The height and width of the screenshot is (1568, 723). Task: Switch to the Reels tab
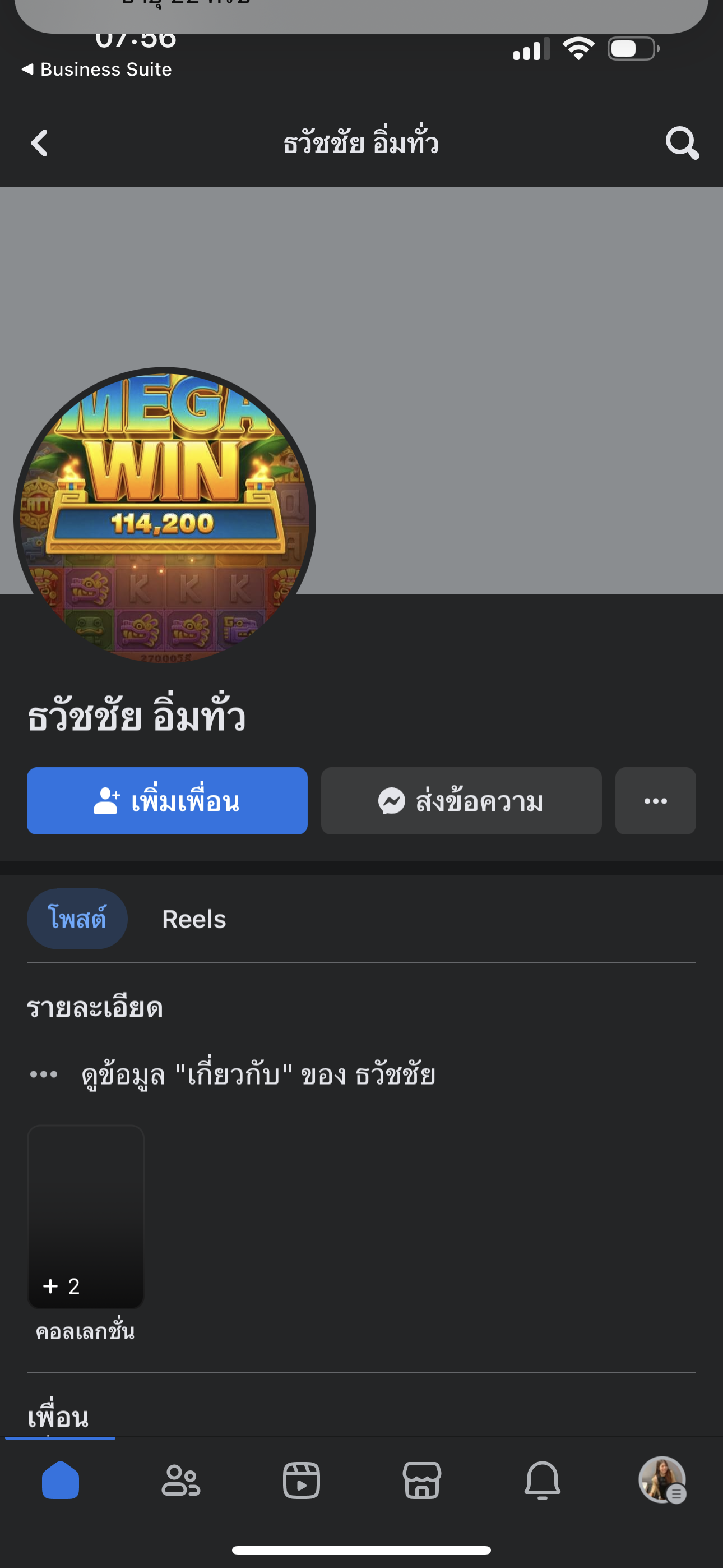[x=193, y=919]
